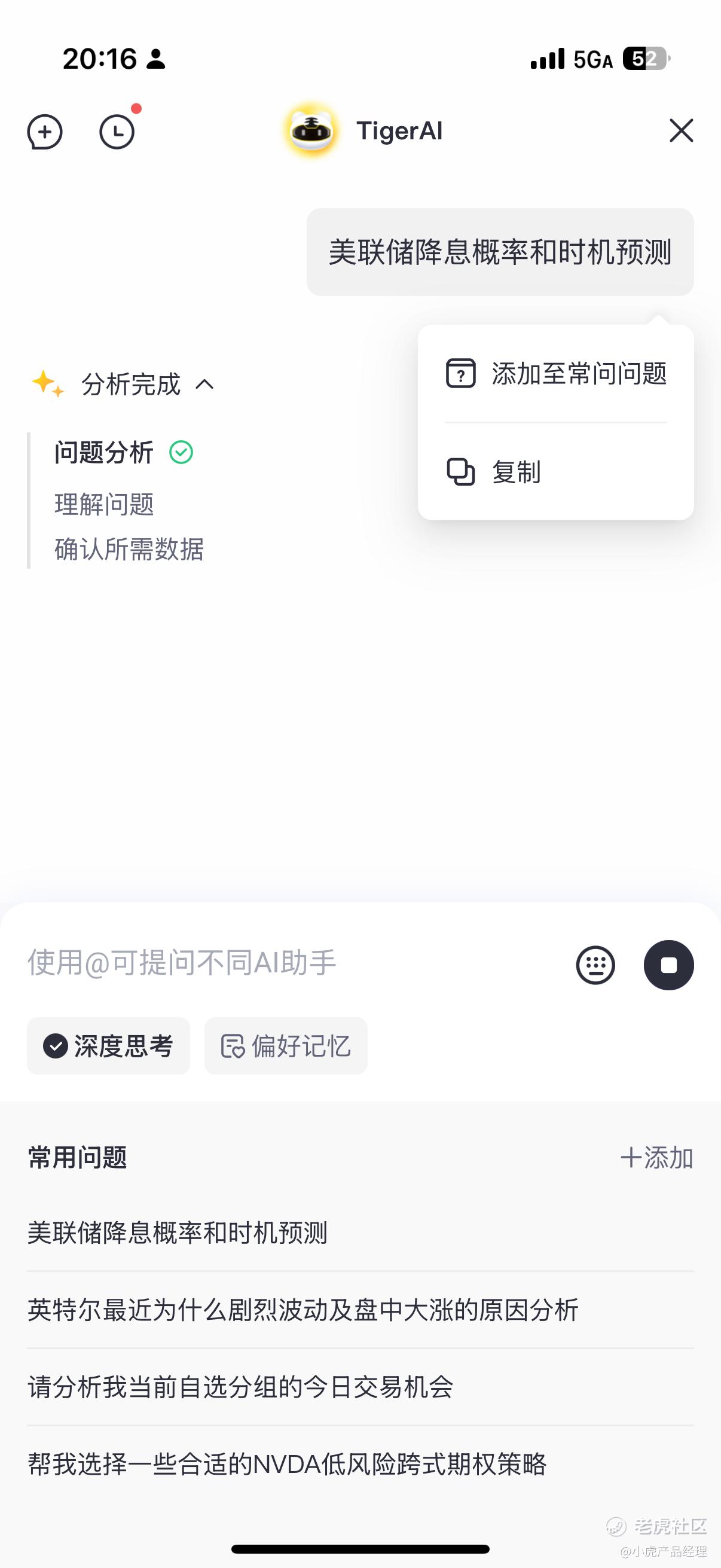Image resolution: width=721 pixels, height=1568 pixels.
Task: Open chat history clock icon
Action: (x=117, y=132)
